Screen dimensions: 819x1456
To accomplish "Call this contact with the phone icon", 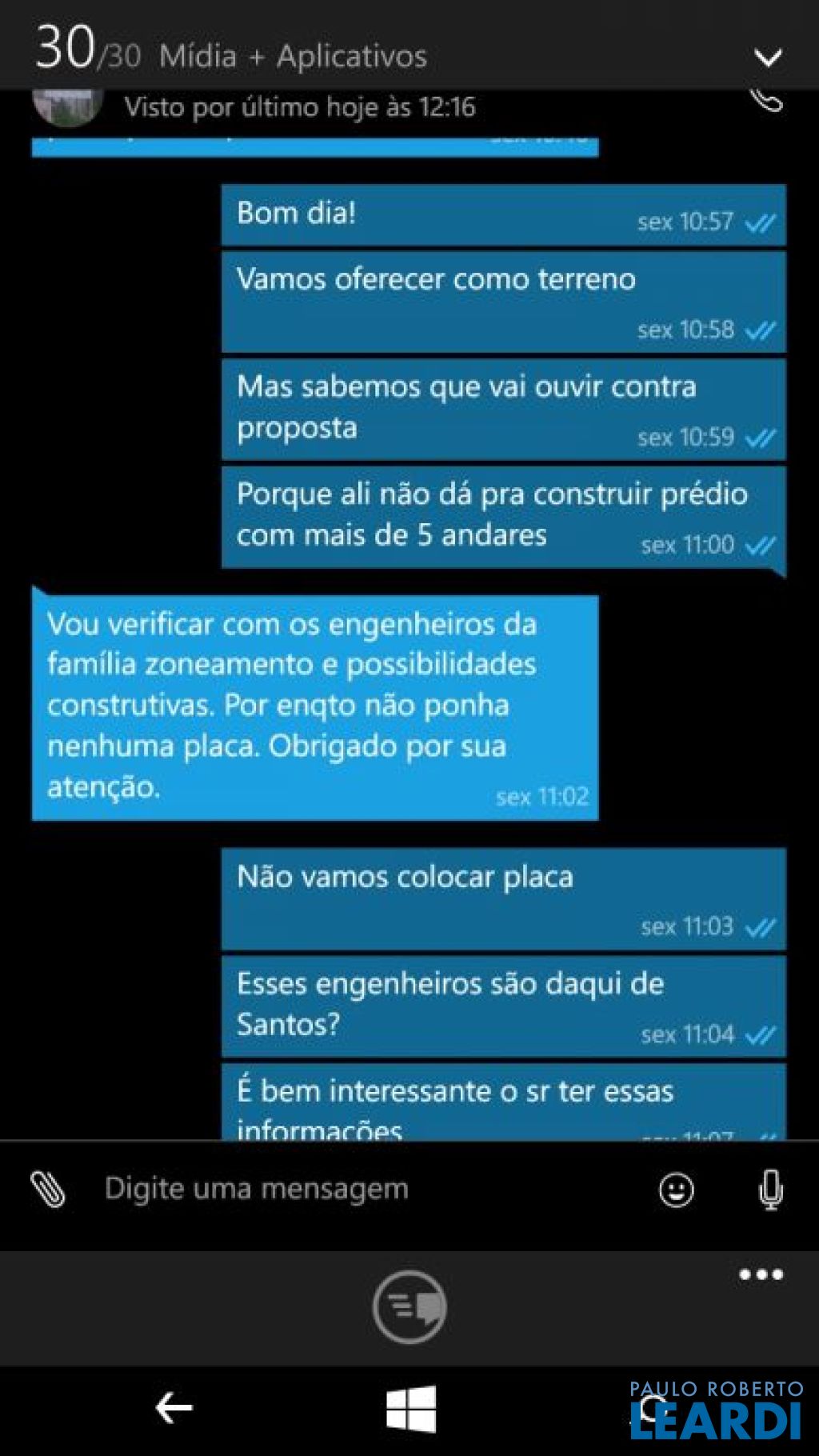I will (766, 102).
